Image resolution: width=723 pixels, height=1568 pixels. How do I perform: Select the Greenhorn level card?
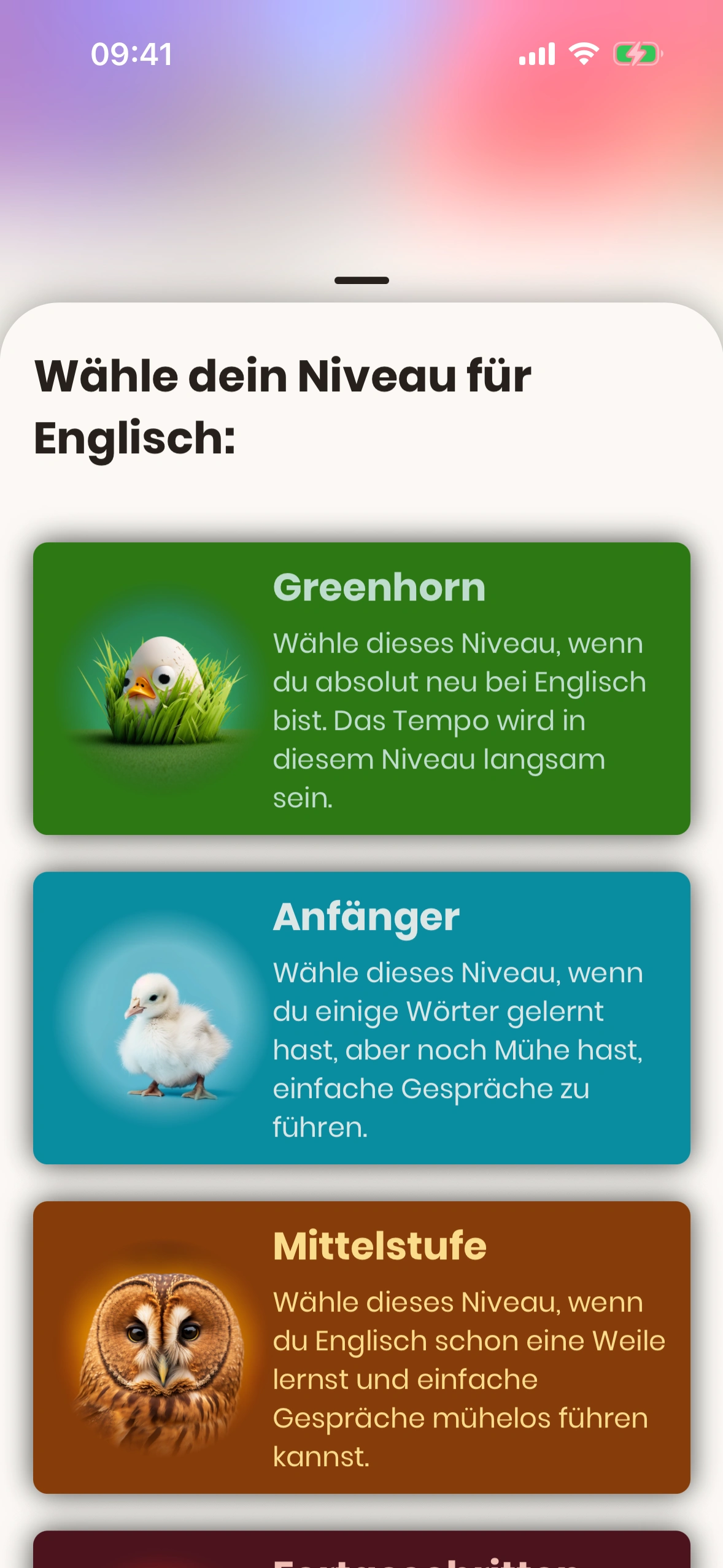[x=361, y=688]
